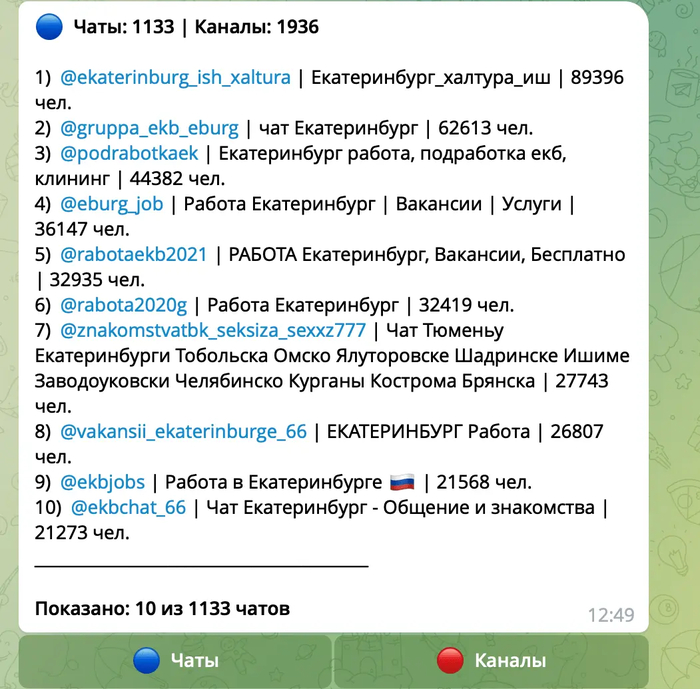The height and width of the screenshot is (689, 700).
Task: Switch to Каналы with the red button
Action: coord(491,661)
